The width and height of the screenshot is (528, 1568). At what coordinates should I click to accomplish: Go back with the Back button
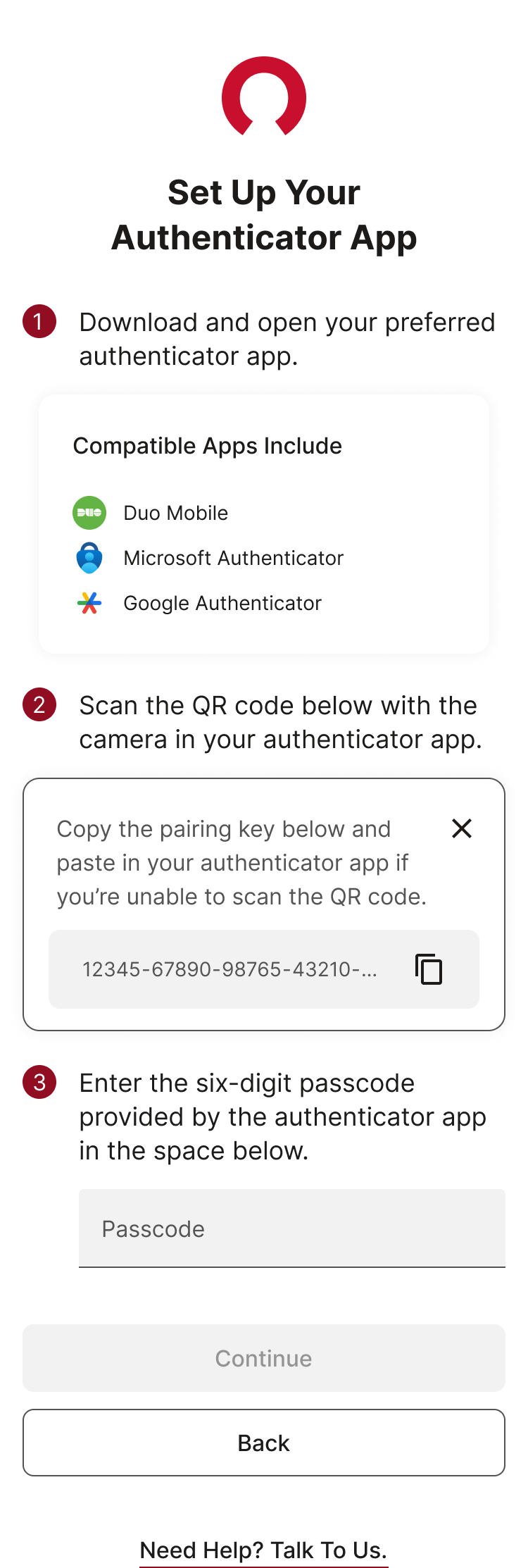pos(264,1443)
